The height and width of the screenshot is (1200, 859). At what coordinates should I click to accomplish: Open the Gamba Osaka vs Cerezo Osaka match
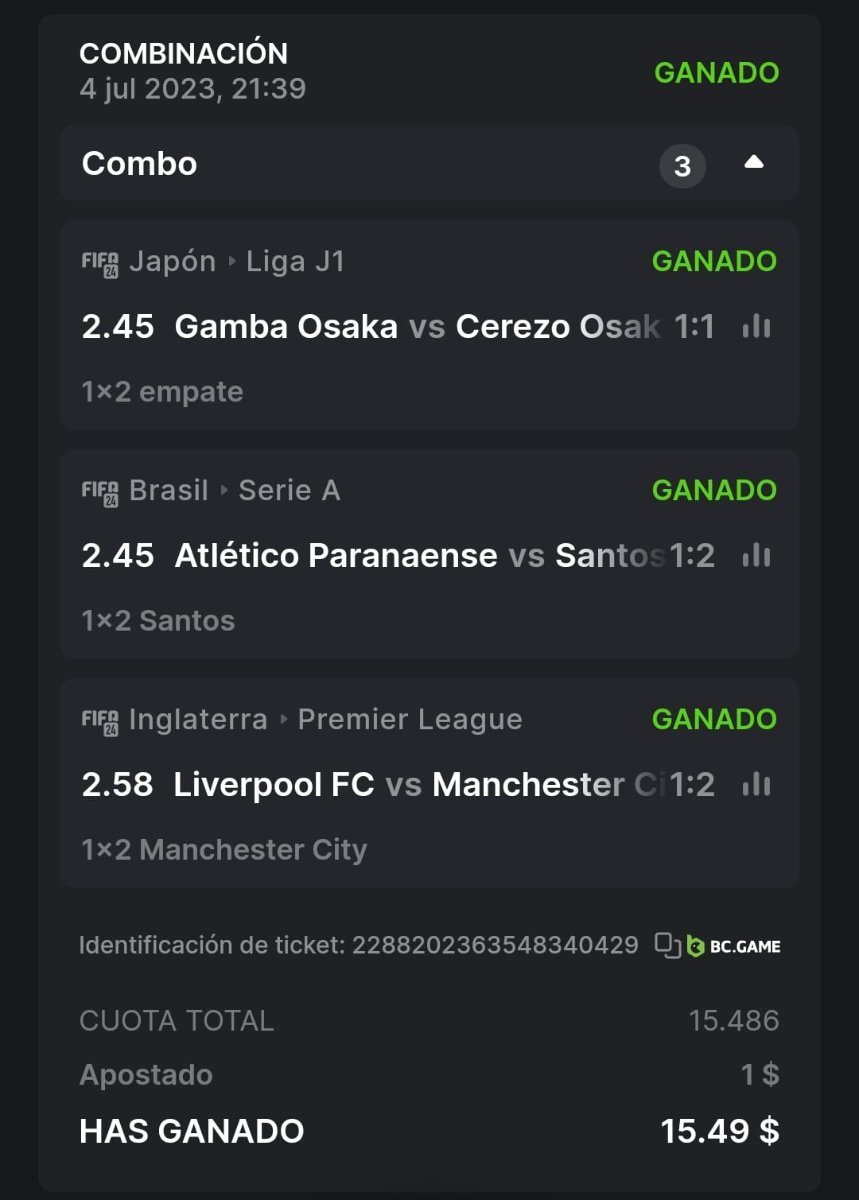(x=416, y=326)
